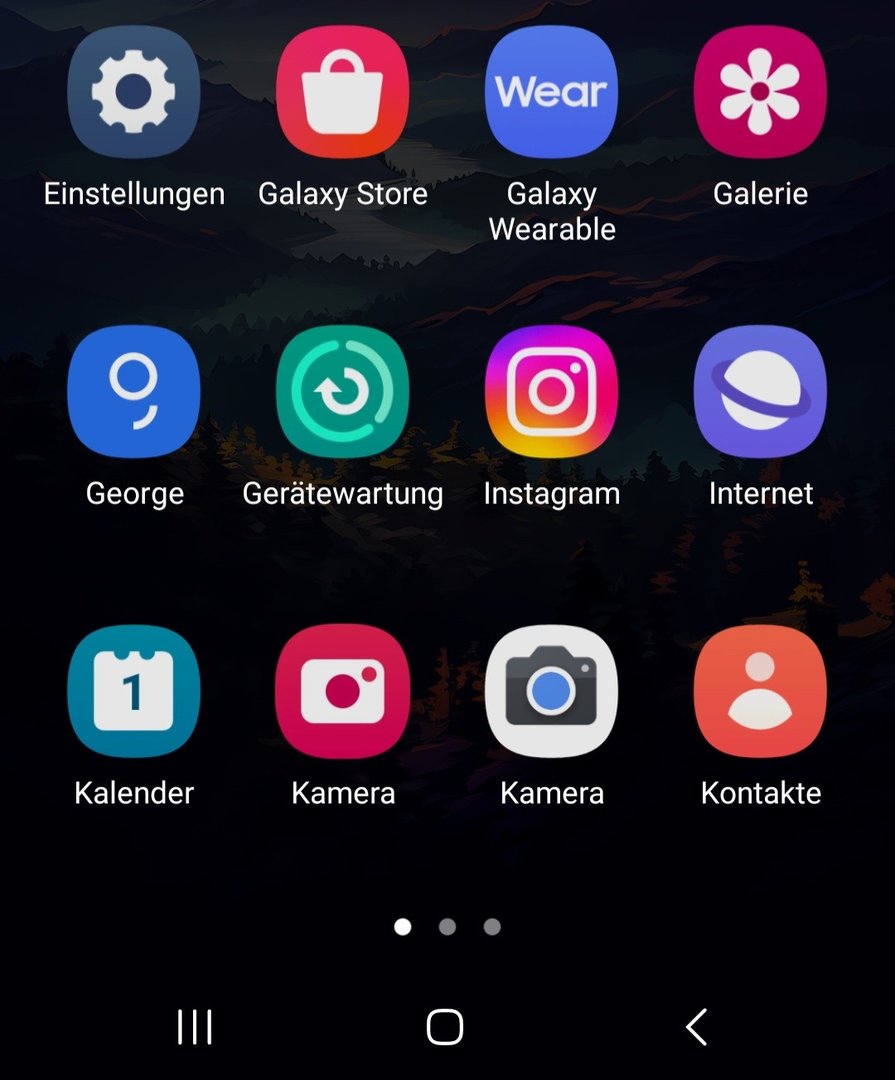Show recent apps from the navigation bar
The width and height of the screenshot is (895, 1080).
(195, 1027)
